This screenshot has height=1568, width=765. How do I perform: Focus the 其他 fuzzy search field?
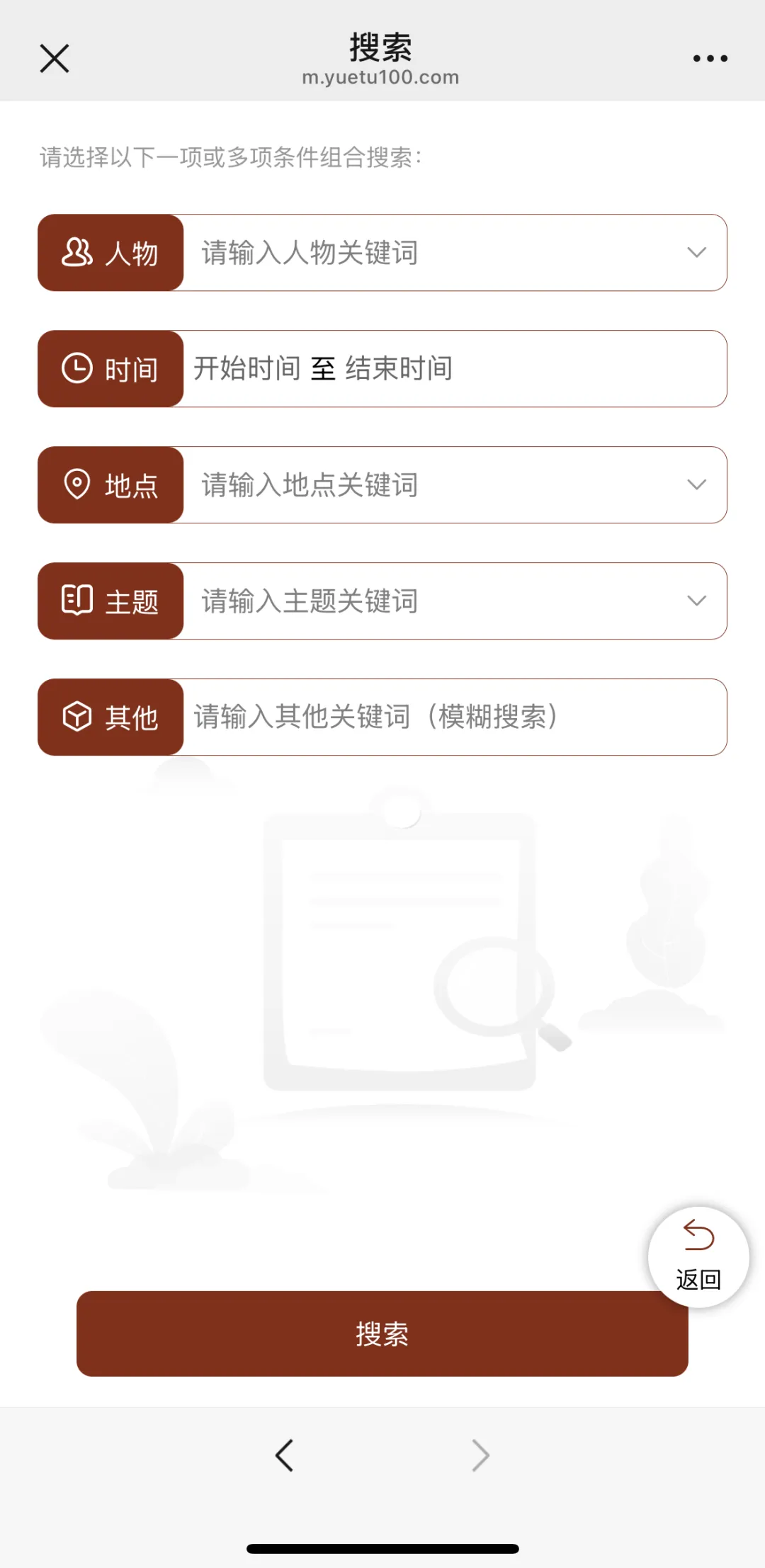(455, 717)
